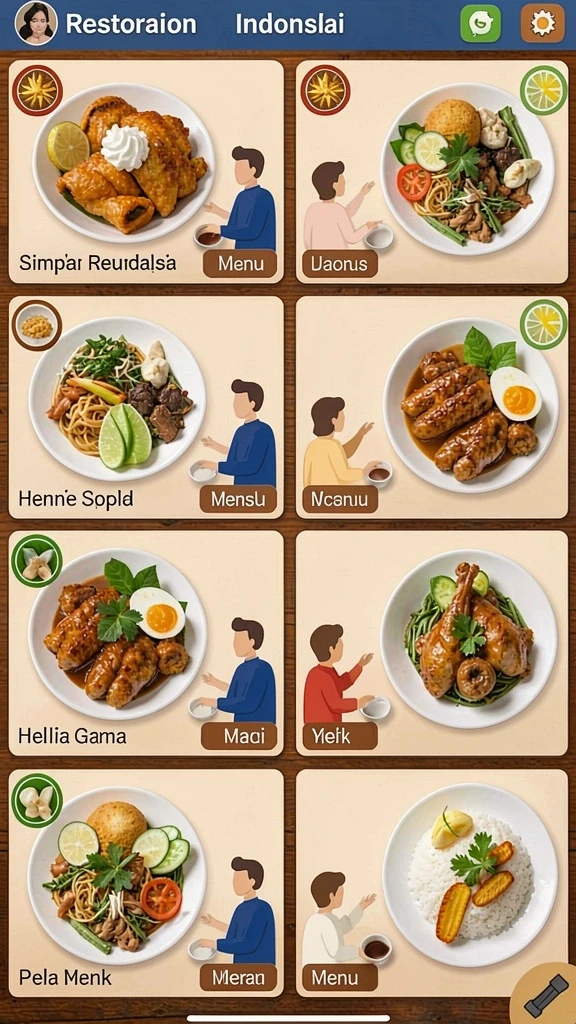Image resolution: width=576 pixels, height=1024 pixels.
Task: Open the settings gear icon
Action: point(543,24)
